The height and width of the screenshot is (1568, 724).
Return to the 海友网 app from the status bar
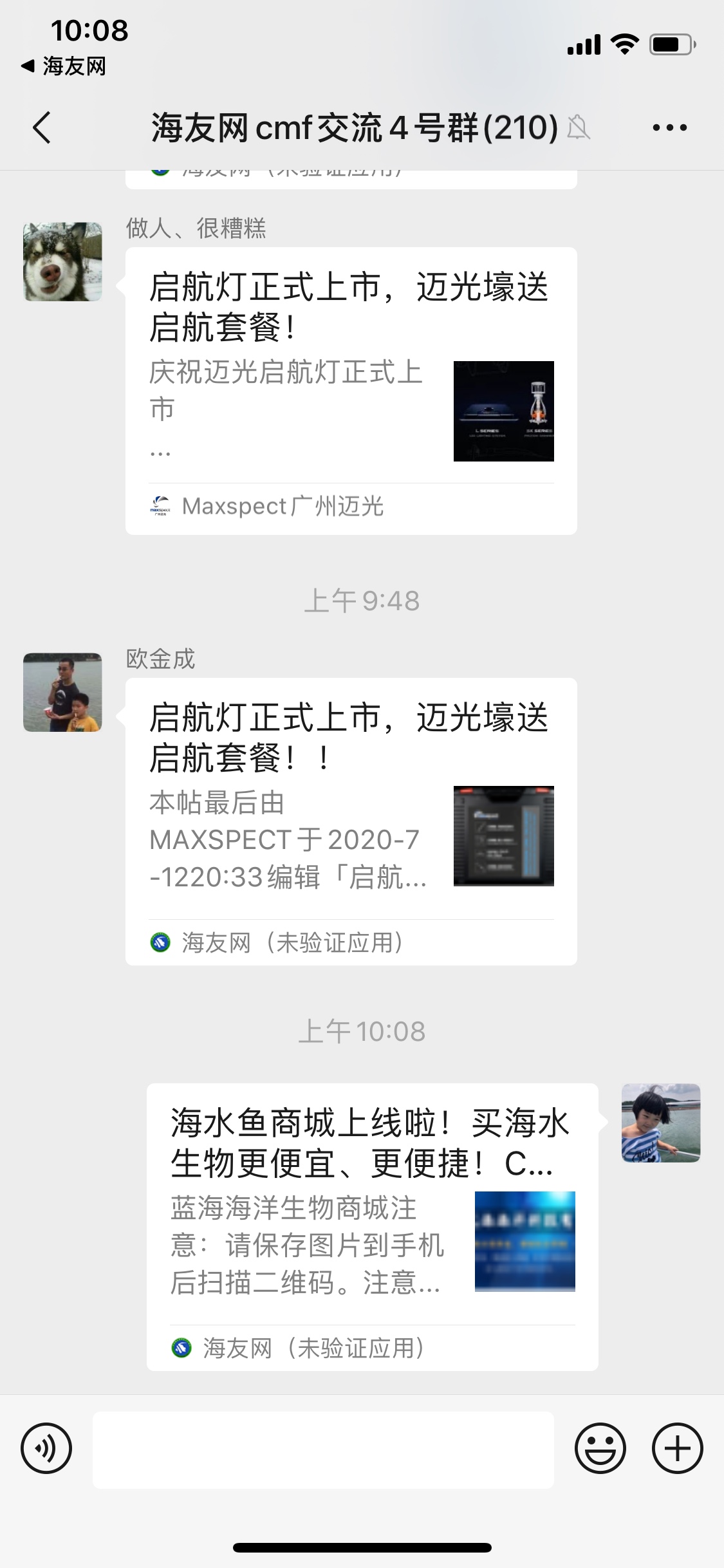tap(64, 66)
